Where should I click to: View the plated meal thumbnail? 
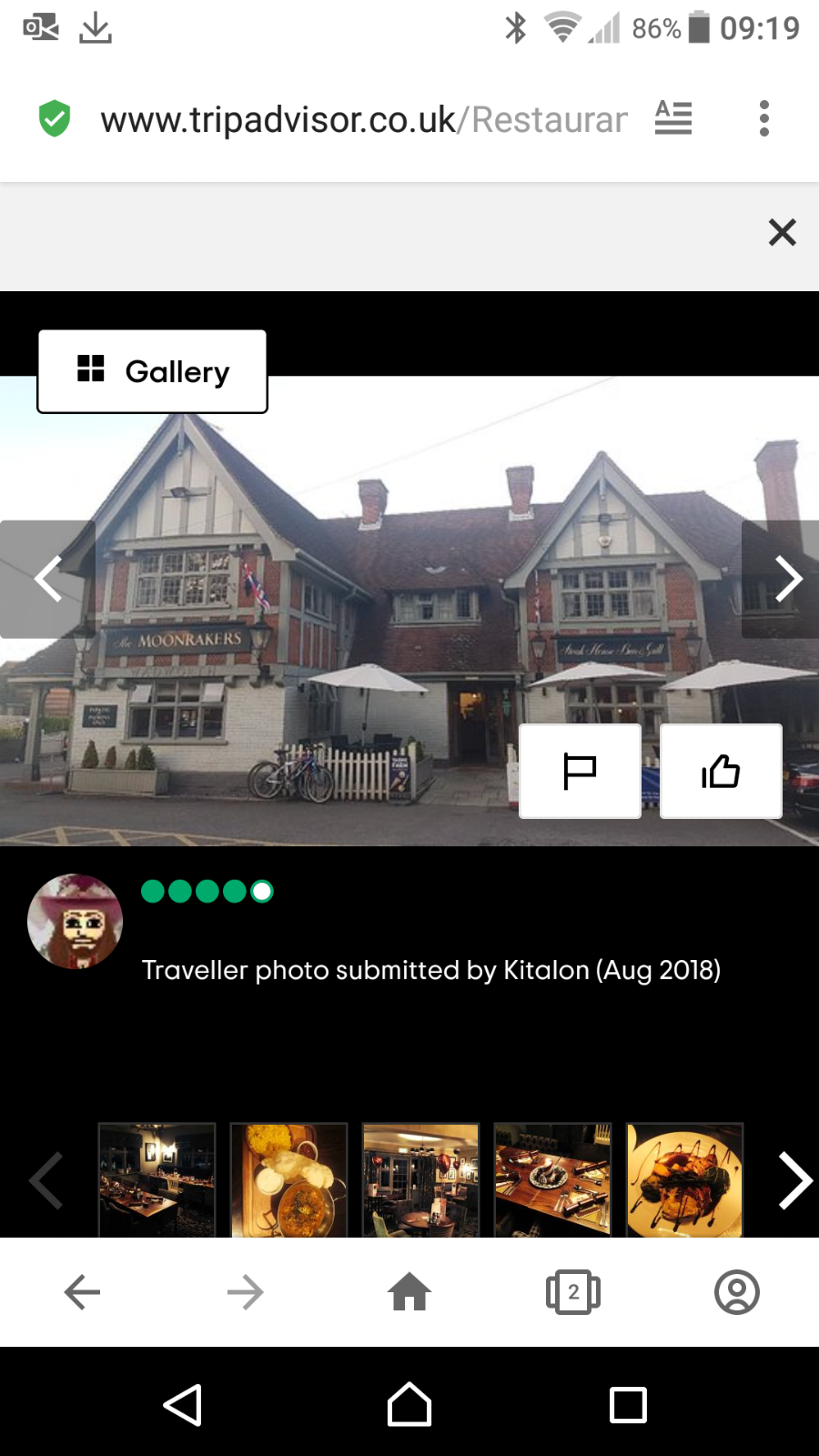click(684, 1179)
